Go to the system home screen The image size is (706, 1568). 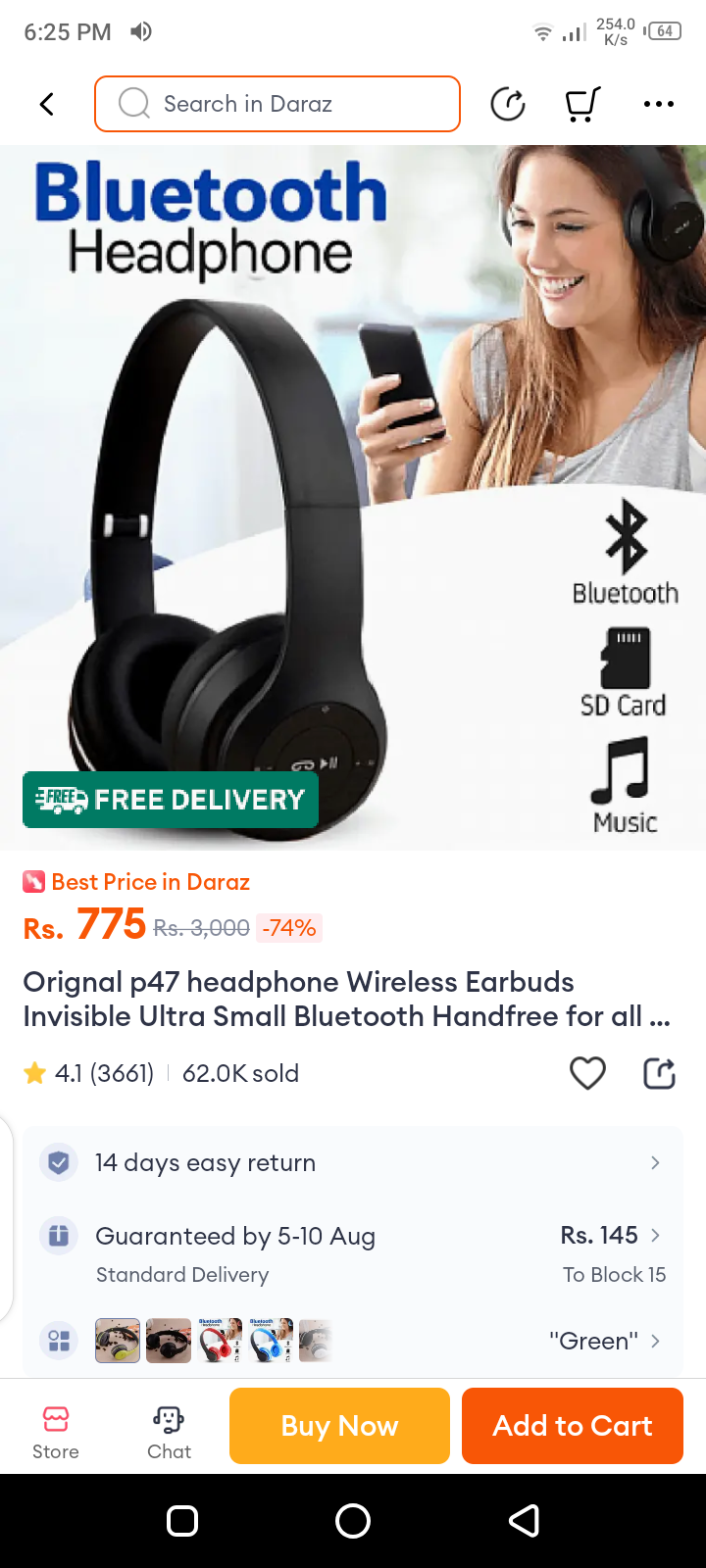pos(353,1521)
